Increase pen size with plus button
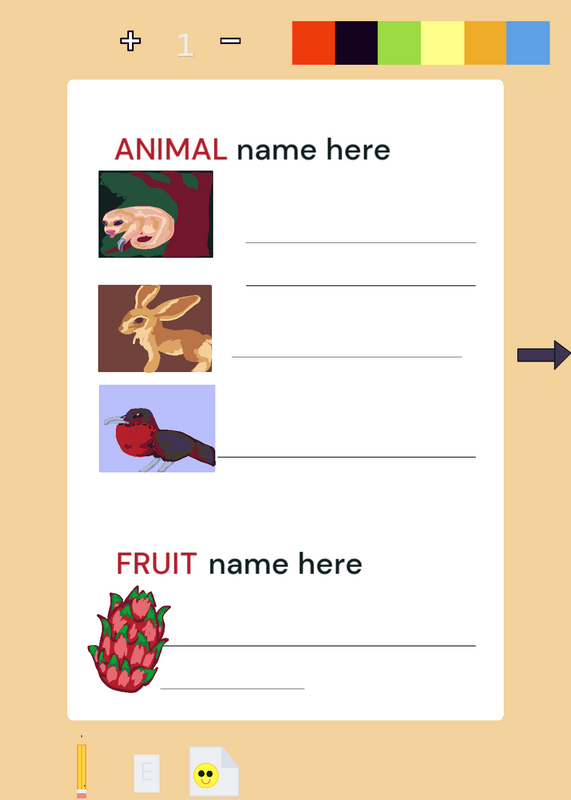The image size is (571, 800). (x=131, y=41)
